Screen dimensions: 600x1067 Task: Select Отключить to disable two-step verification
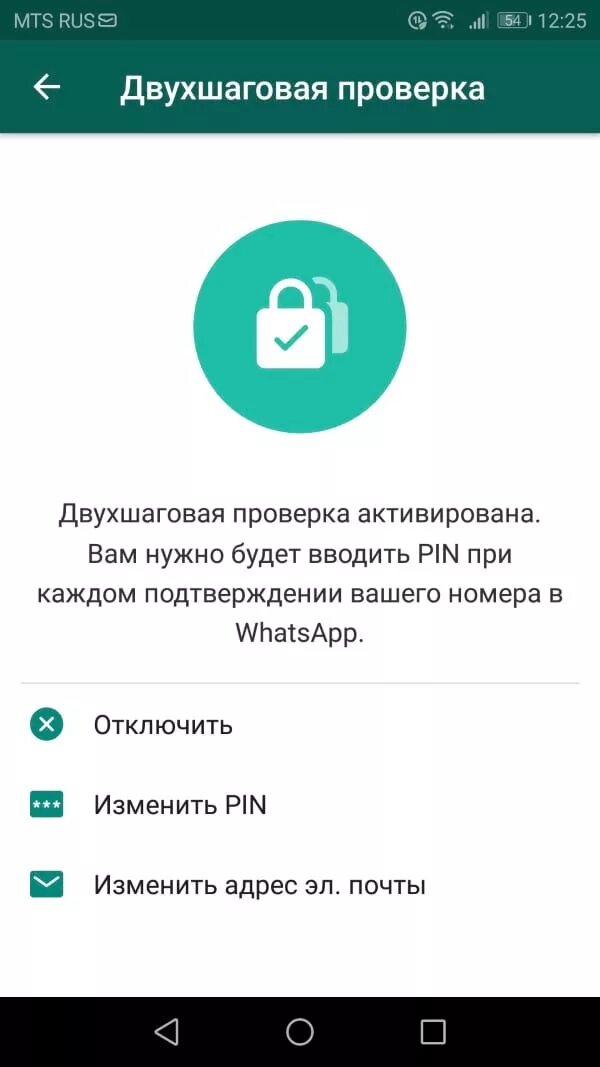pyautogui.click(x=163, y=725)
